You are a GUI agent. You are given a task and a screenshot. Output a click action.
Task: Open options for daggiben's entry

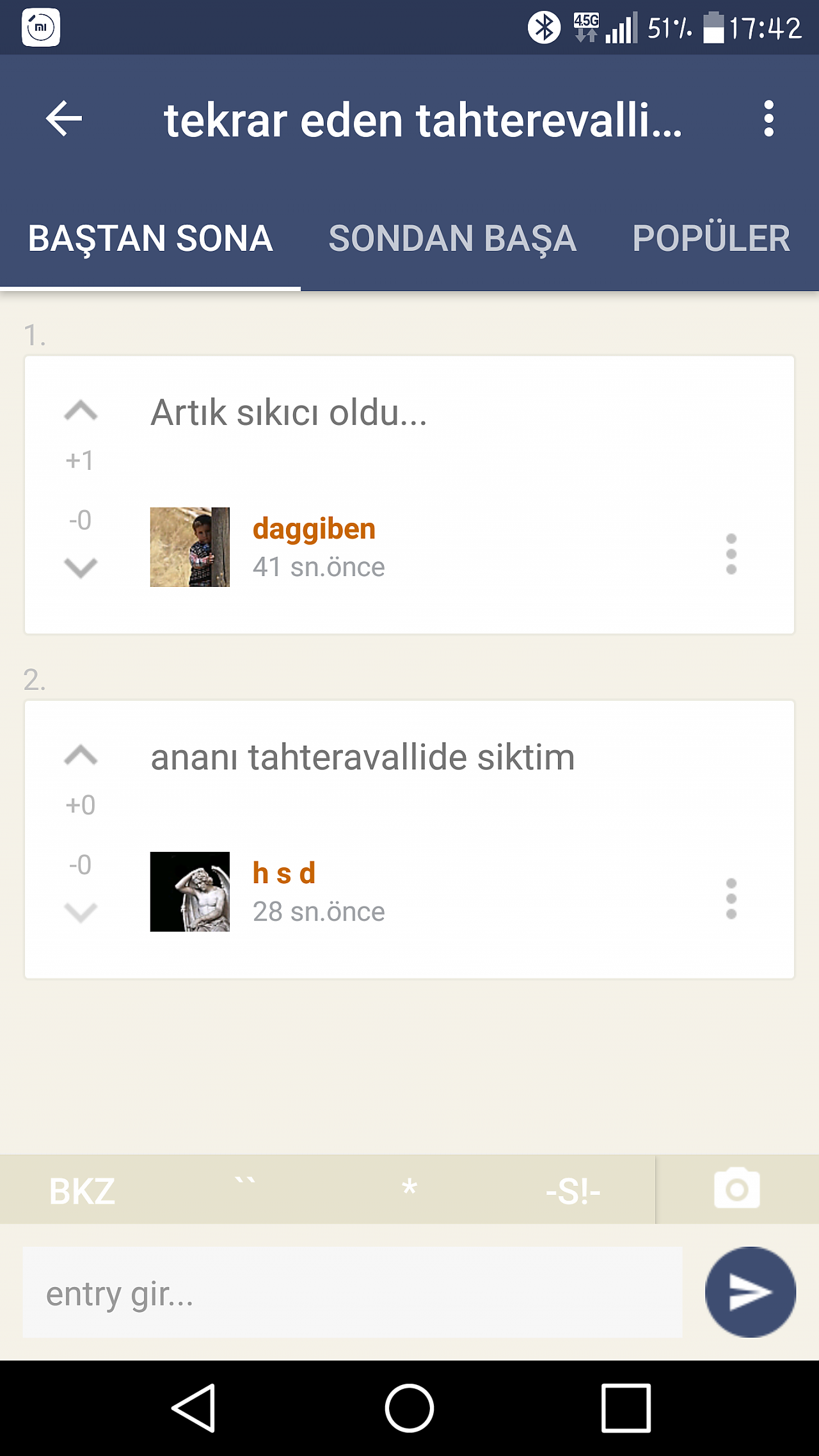[x=731, y=554]
